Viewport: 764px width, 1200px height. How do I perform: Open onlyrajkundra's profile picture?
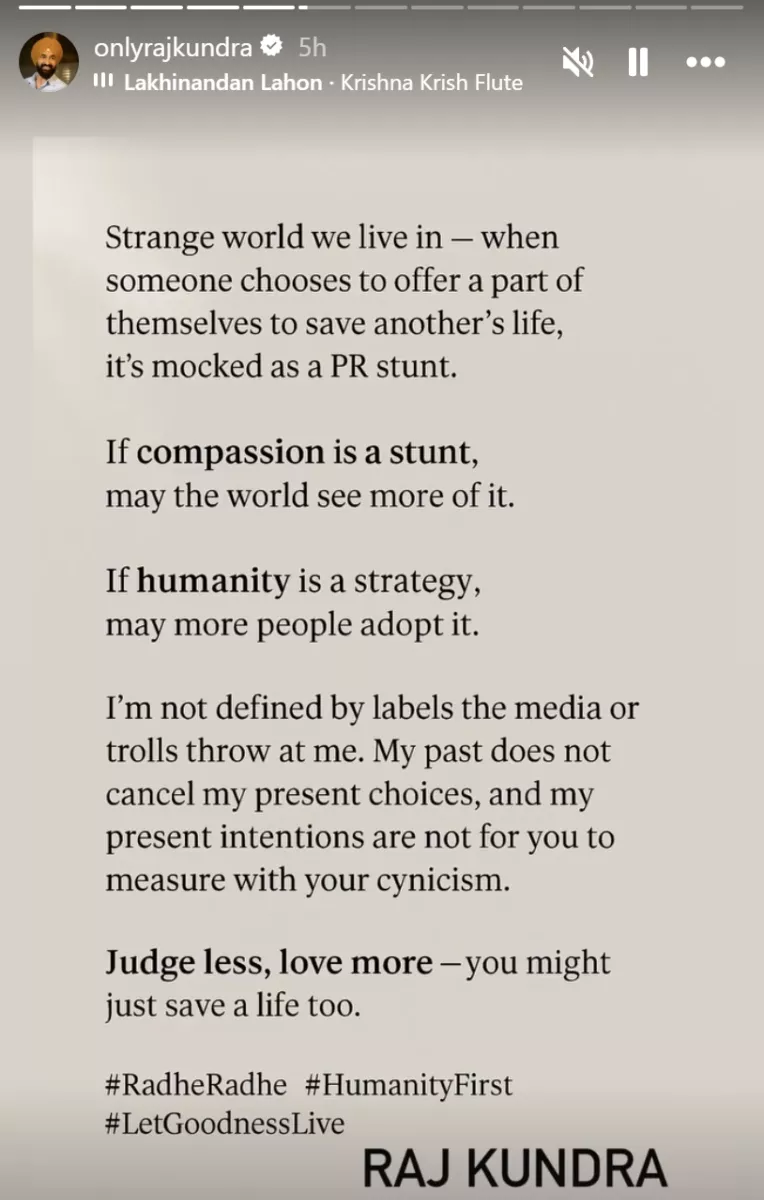click(x=48, y=62)
